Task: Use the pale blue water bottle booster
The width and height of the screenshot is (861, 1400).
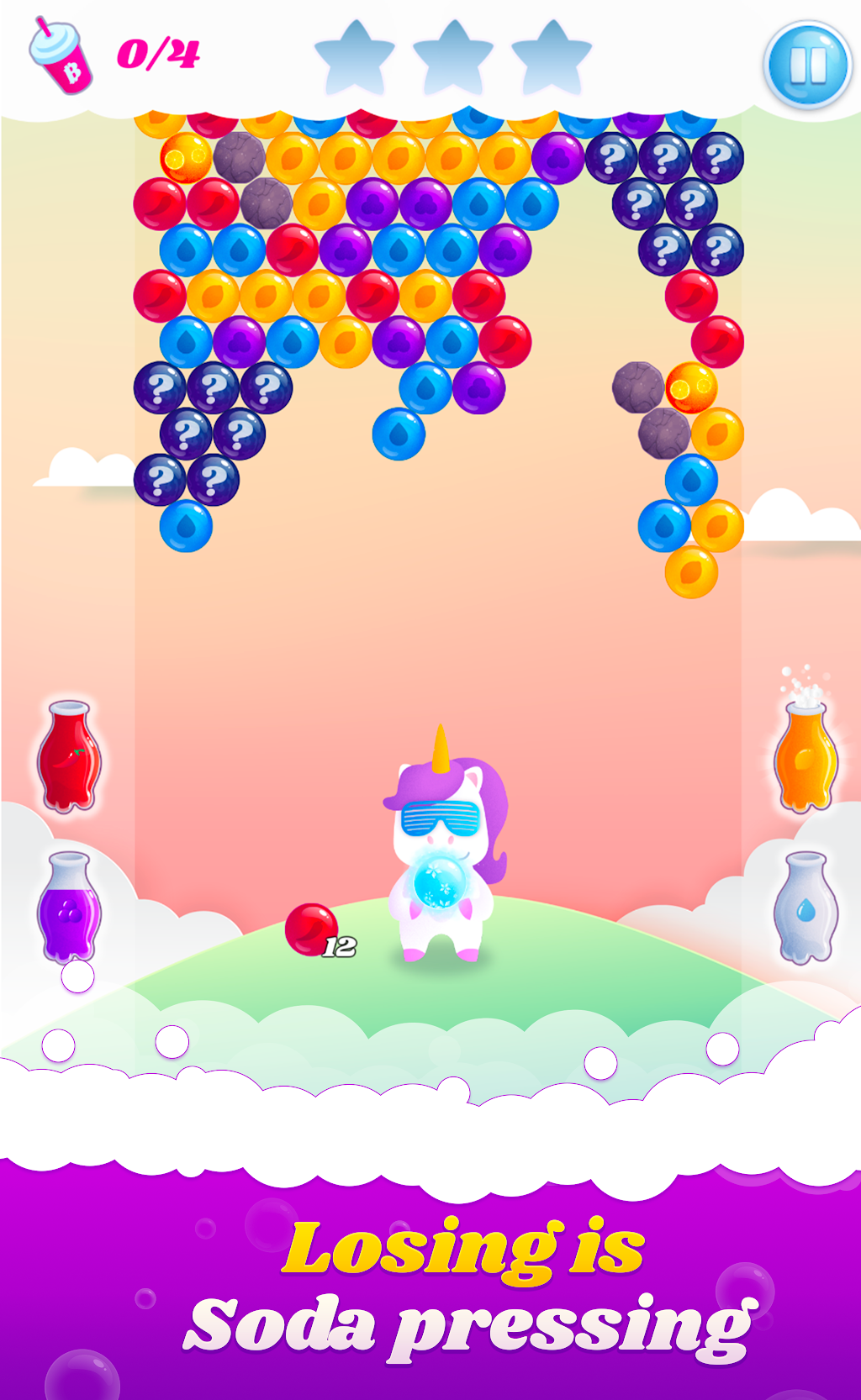Action: pyautogui.click(x=806, y=908)
